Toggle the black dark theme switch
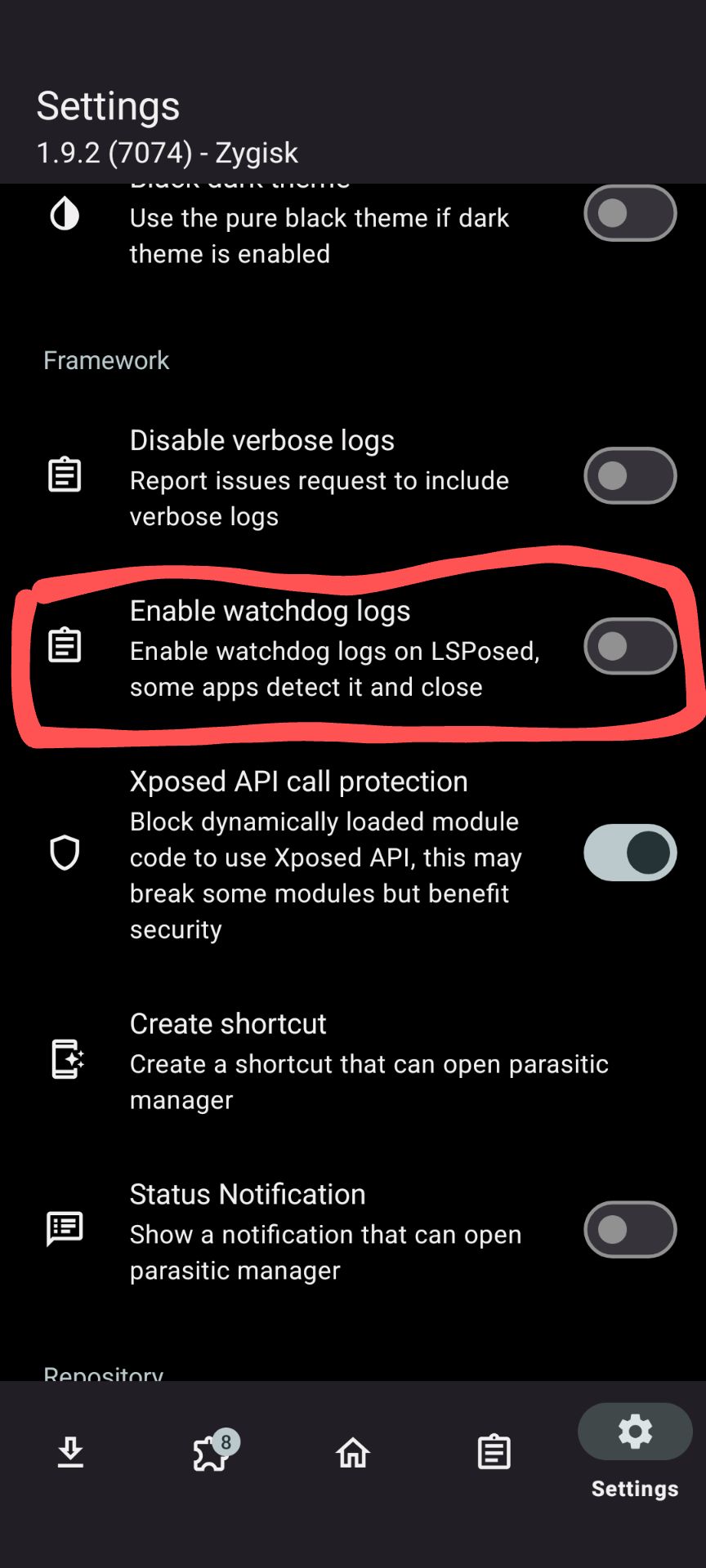 [x=630, y=213]
